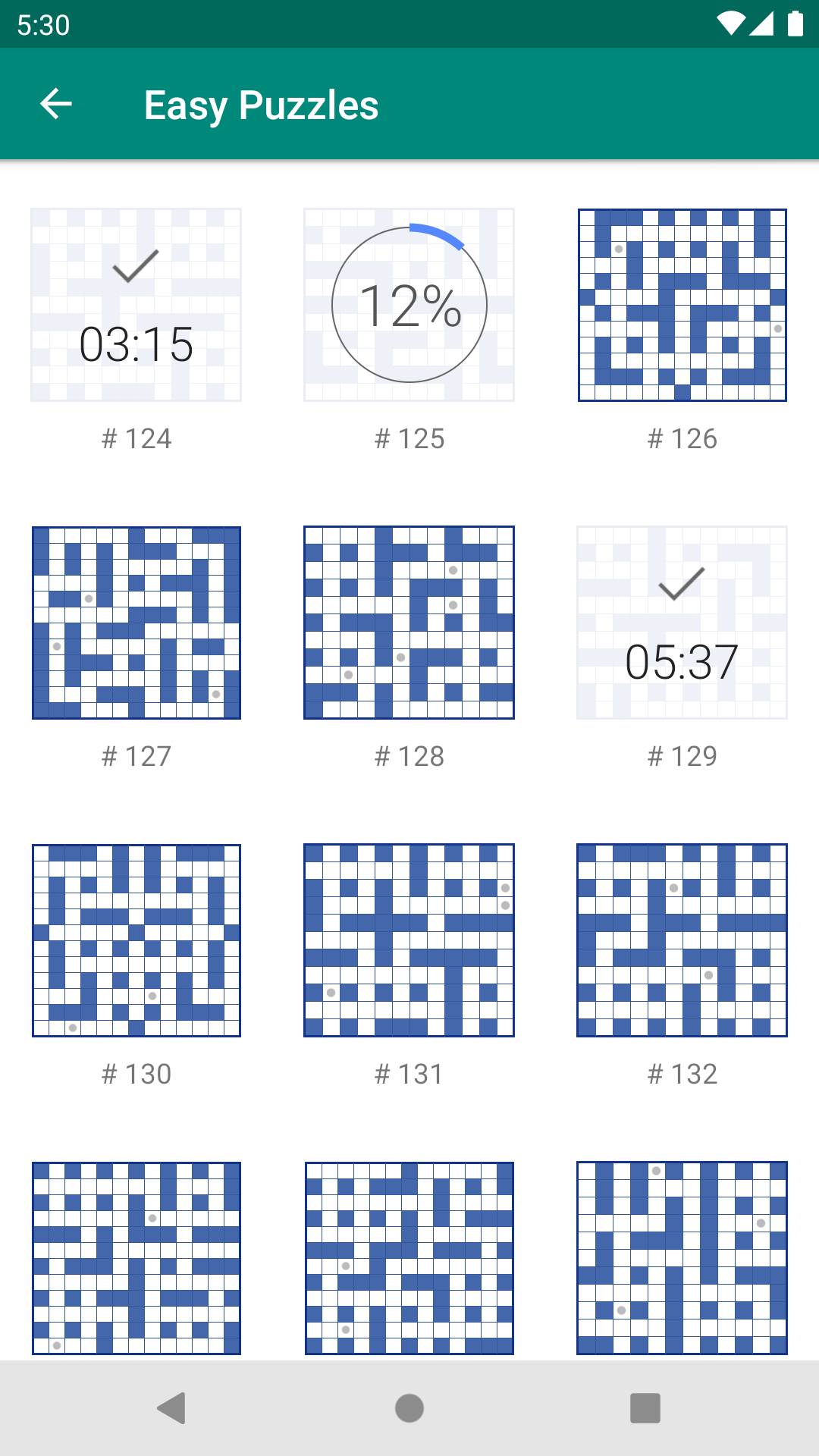Tap the system home button
Screen dimensions: 819x1456
(x=409, y=1408)
